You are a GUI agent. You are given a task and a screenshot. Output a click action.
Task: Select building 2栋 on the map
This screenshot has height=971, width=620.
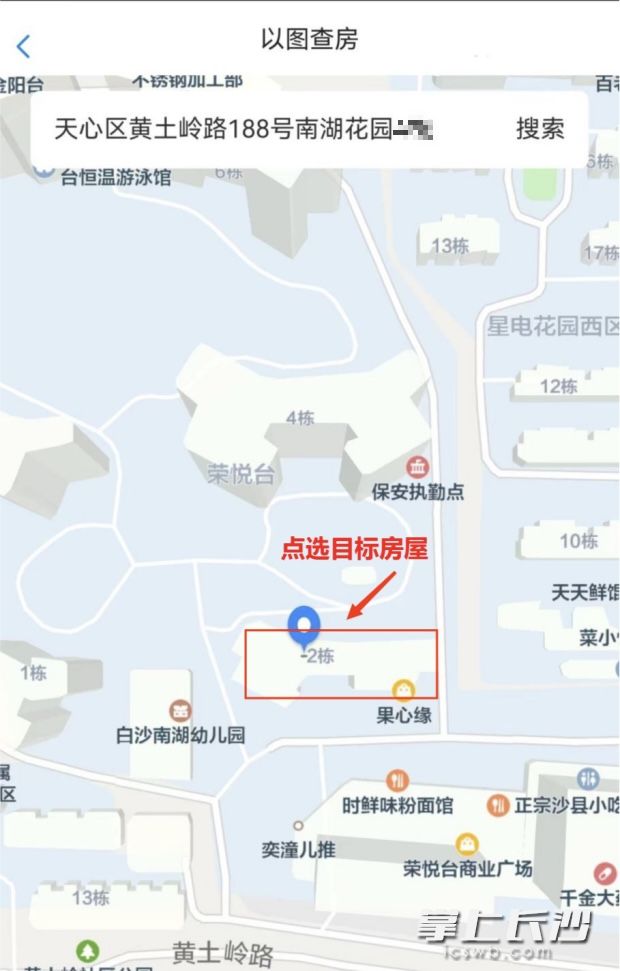pos(321,657)
